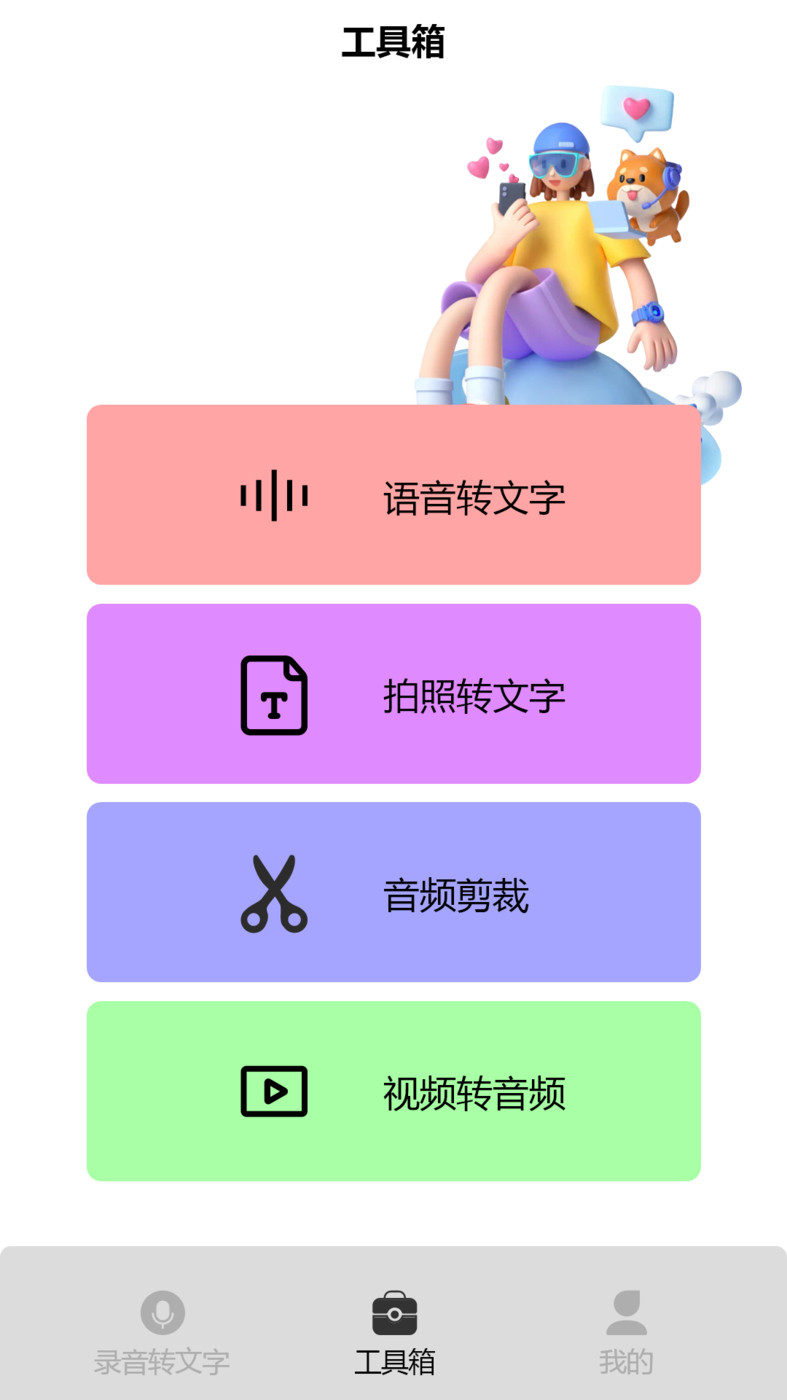Select the 工具箱 tab in the bottom bar
The height and width of the screenshot is (1400, 787).
click(x=393, y=1335)
